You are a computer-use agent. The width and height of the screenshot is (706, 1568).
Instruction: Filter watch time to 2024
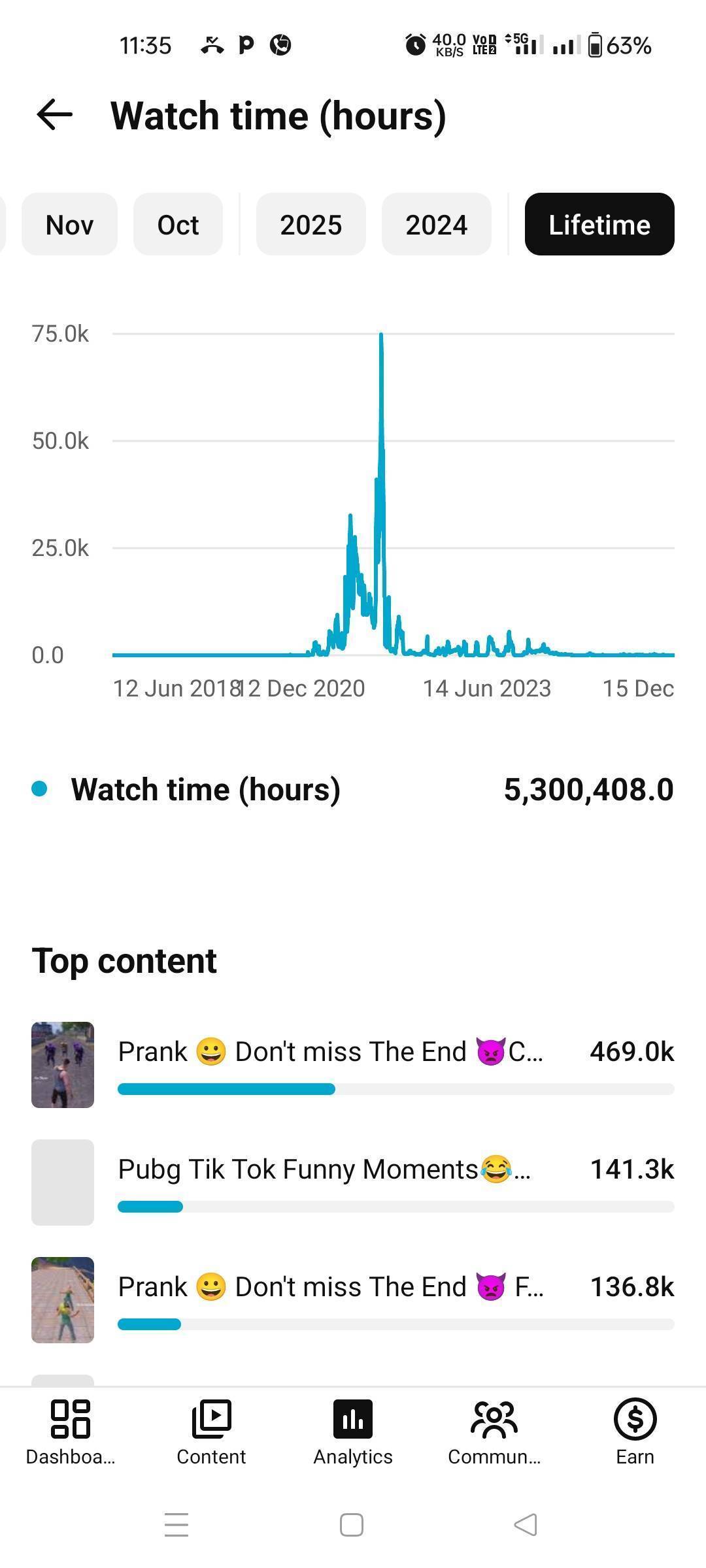click(436, 225)
